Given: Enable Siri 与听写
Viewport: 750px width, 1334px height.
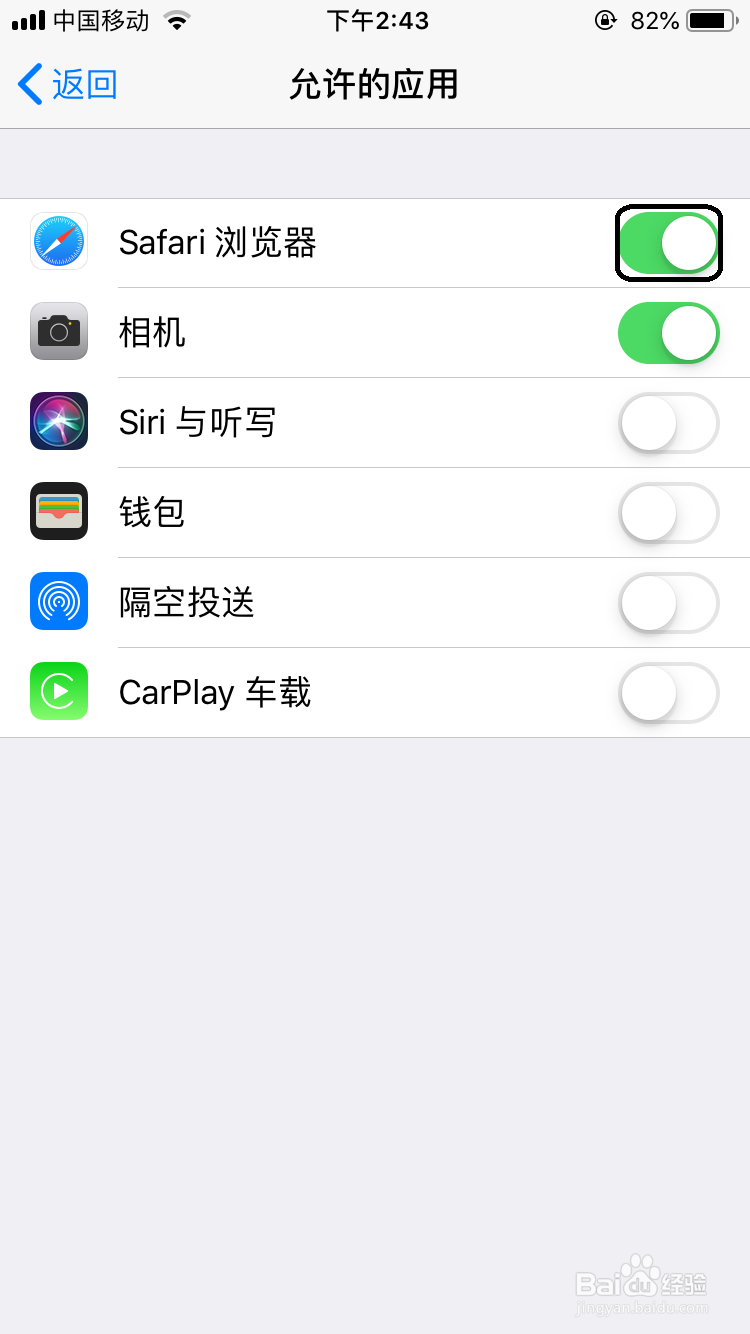Looking at the screenshot, I should tap(668, 423).
